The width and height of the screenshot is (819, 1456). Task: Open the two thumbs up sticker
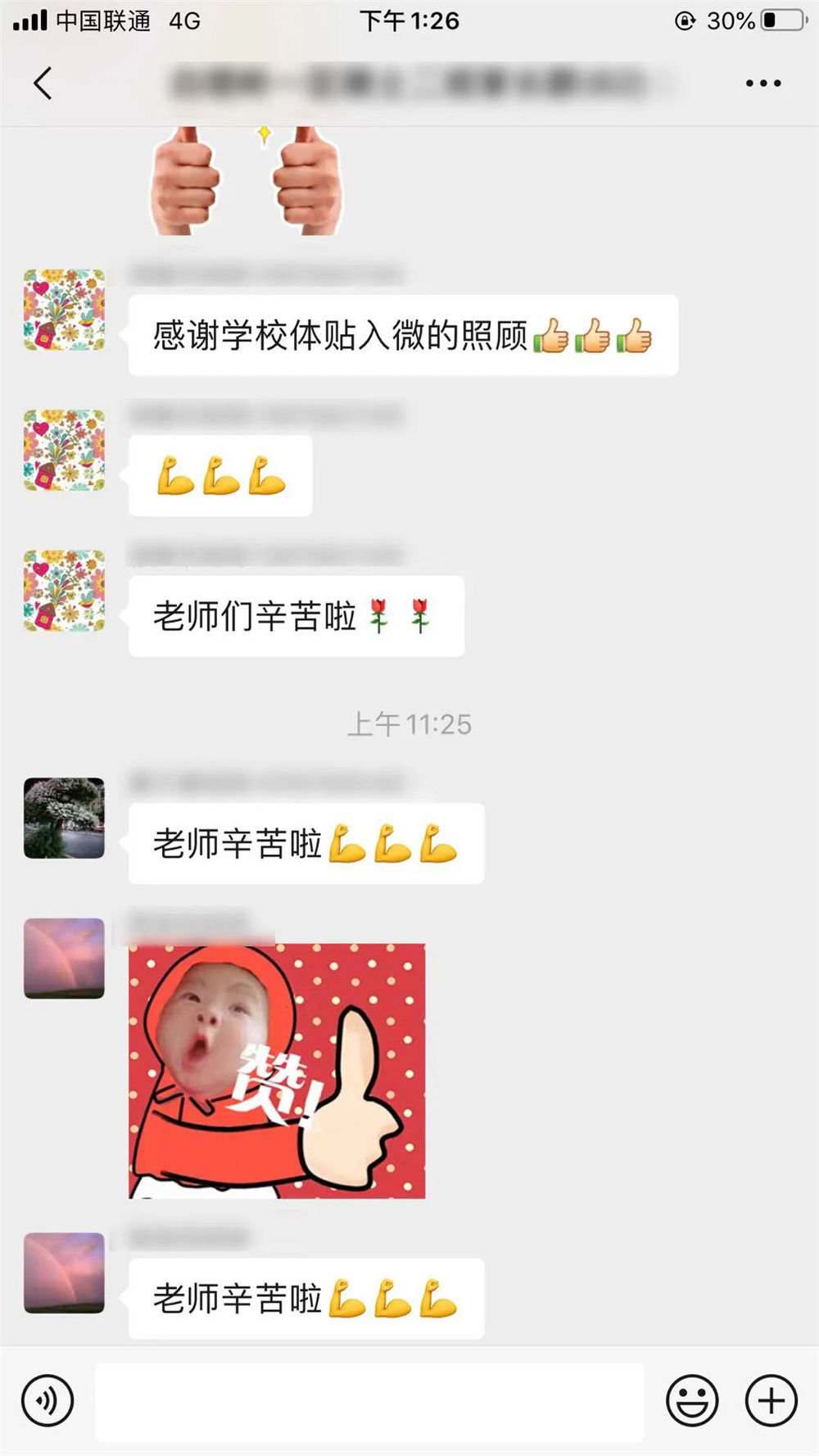pyautogui.click(x=246, y=182)
